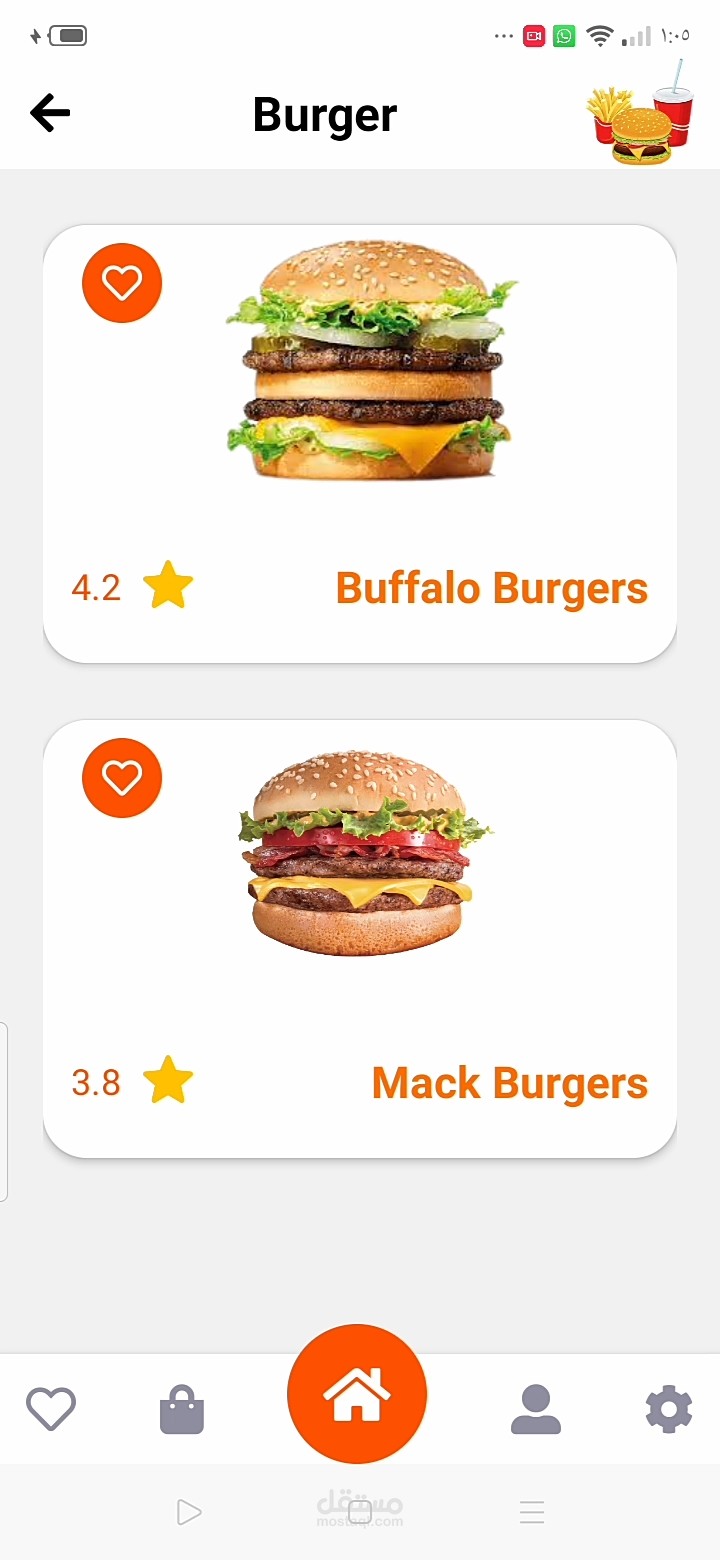The width and height of the screenshot is (720, 1560).
Task: Open the profile tab
Action: (x=536, y=1409)
